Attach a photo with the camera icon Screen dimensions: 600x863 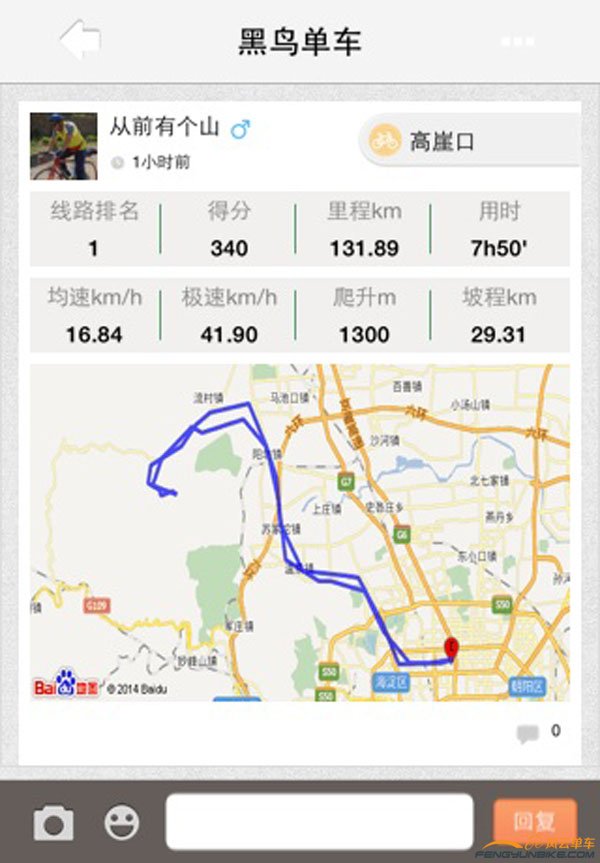54,823
